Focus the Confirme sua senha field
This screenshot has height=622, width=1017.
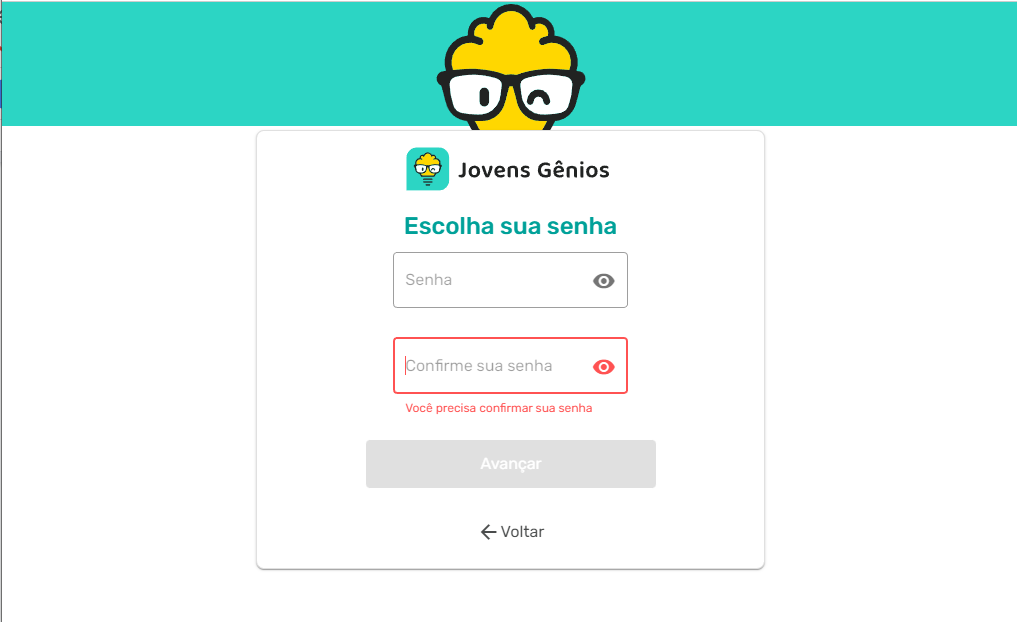click(490, 366)
